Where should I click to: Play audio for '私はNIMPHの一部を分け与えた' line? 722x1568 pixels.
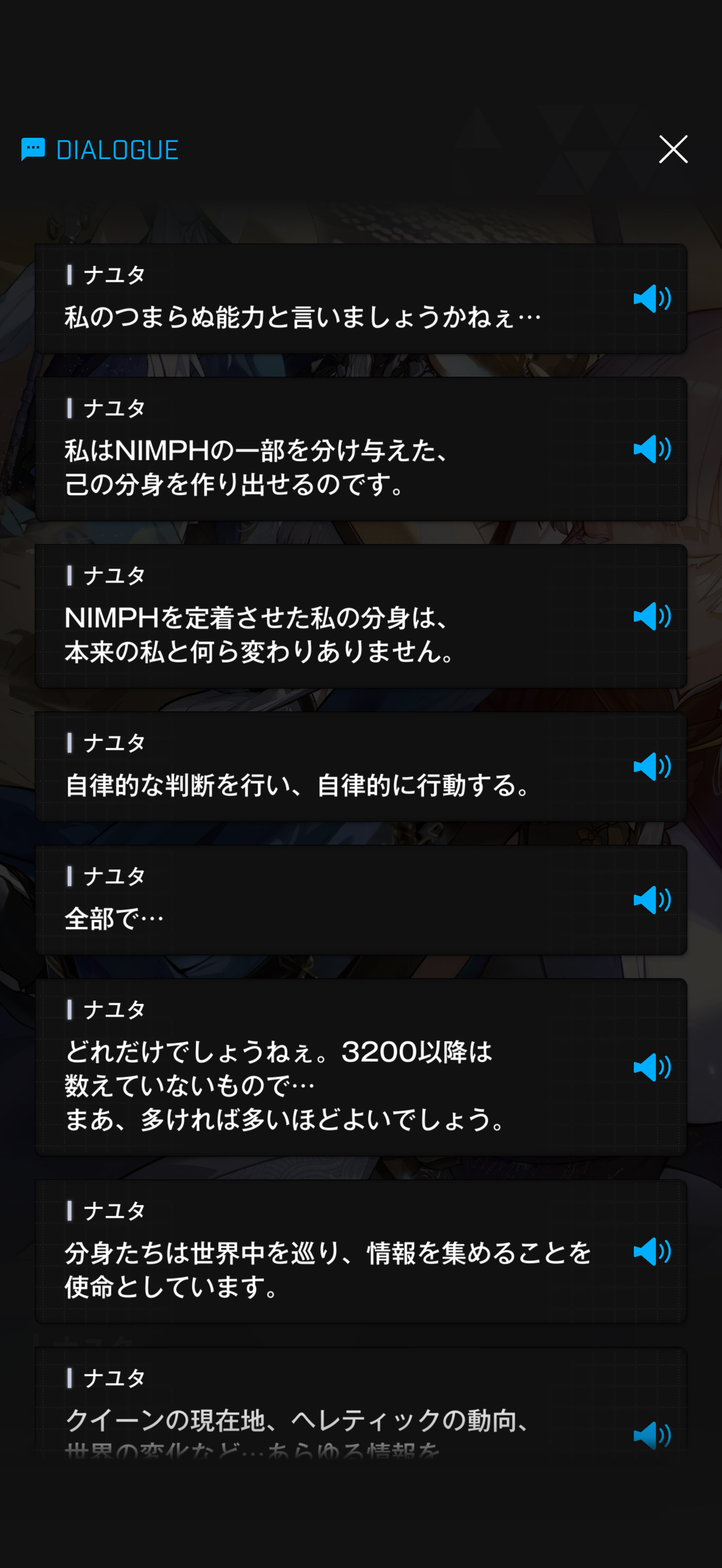pyautogui.click(x=652, y=449)
